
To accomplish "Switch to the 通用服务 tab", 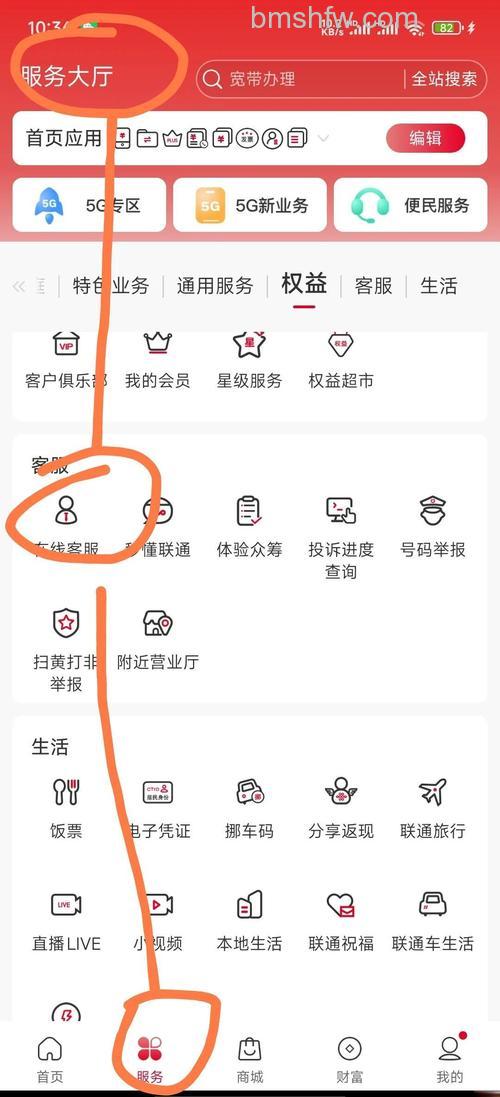I will click(215, 285).
